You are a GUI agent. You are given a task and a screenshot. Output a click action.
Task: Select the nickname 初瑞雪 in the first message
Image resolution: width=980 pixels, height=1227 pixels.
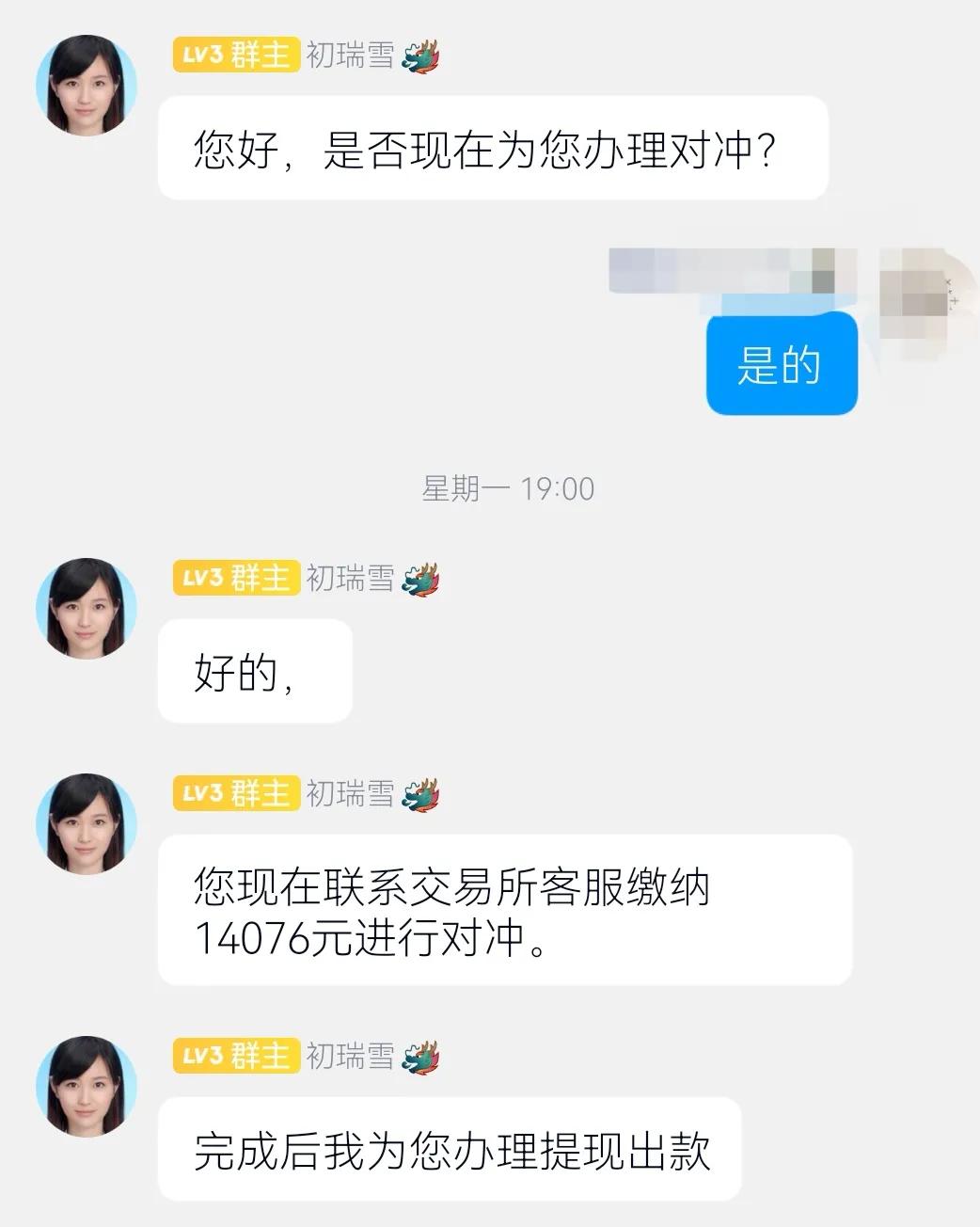click(350, 56)
